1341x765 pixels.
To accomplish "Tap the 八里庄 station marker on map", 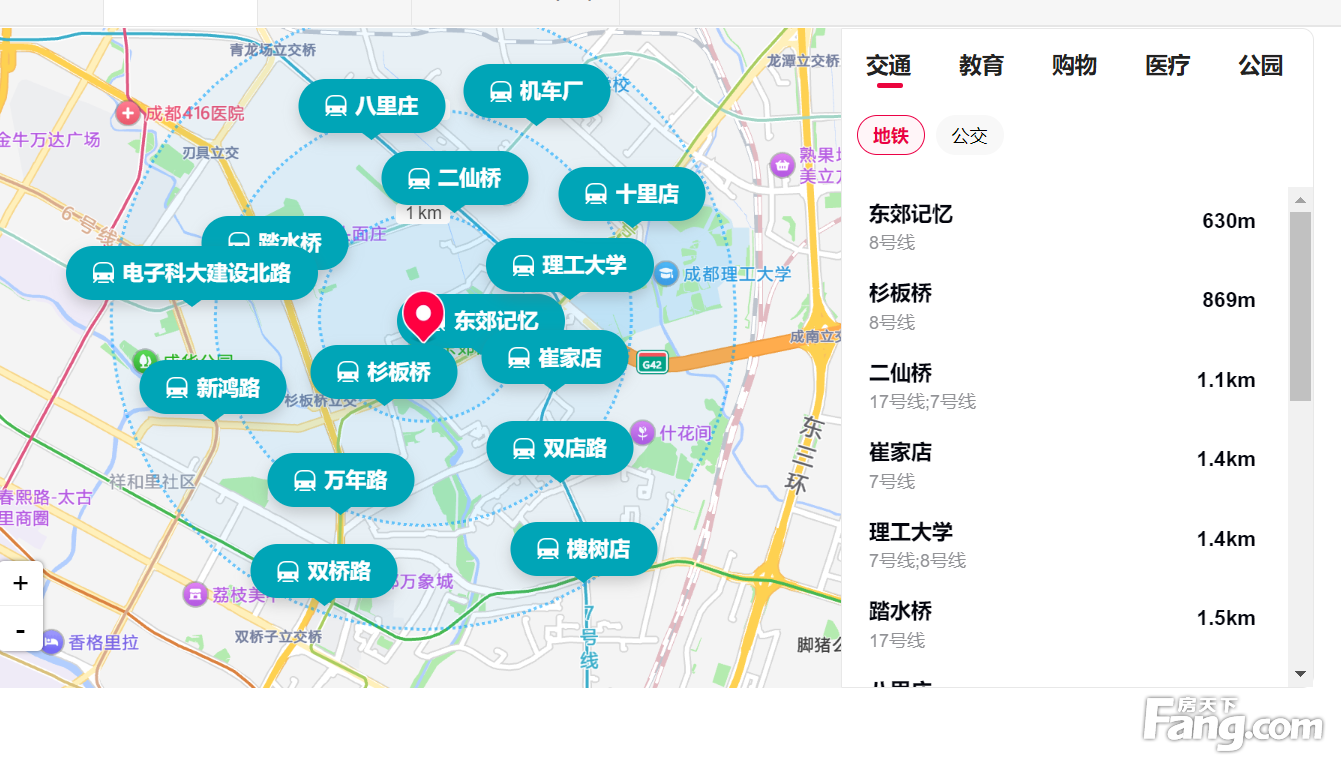I will pos(372,105).
